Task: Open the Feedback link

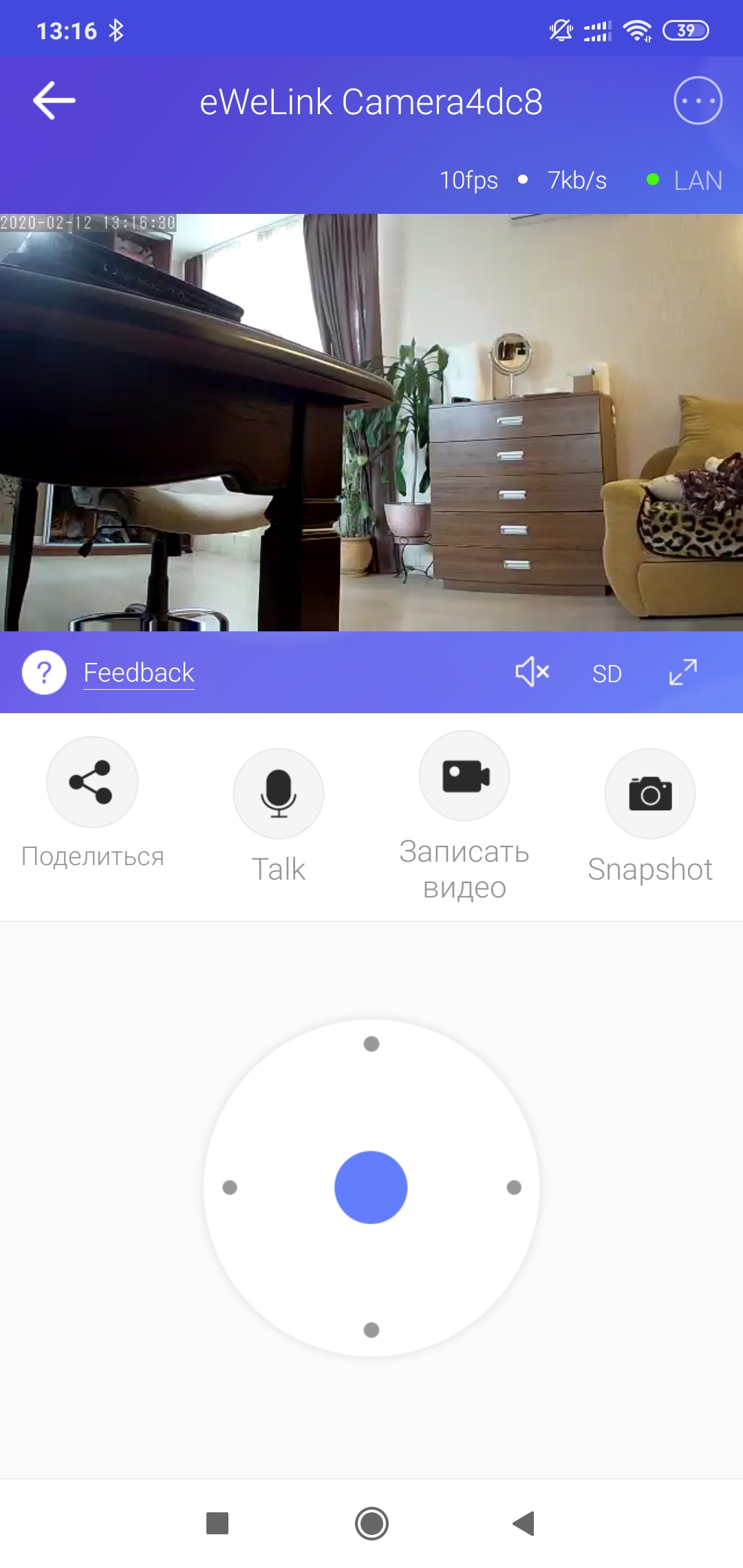Action: [x=139, y=673]
